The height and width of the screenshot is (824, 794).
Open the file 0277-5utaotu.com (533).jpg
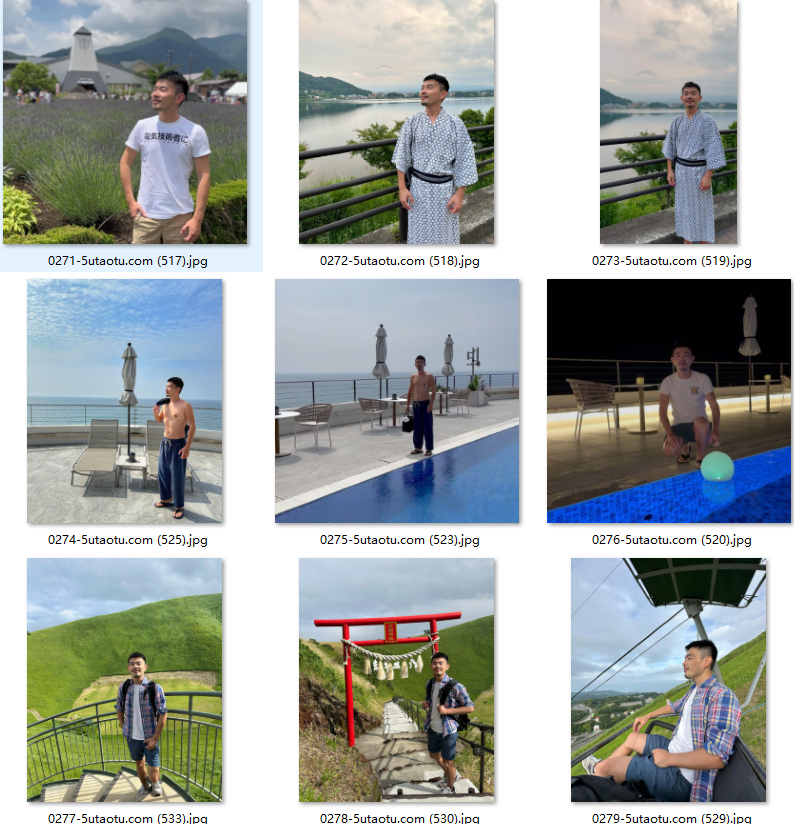click(125, 680)
